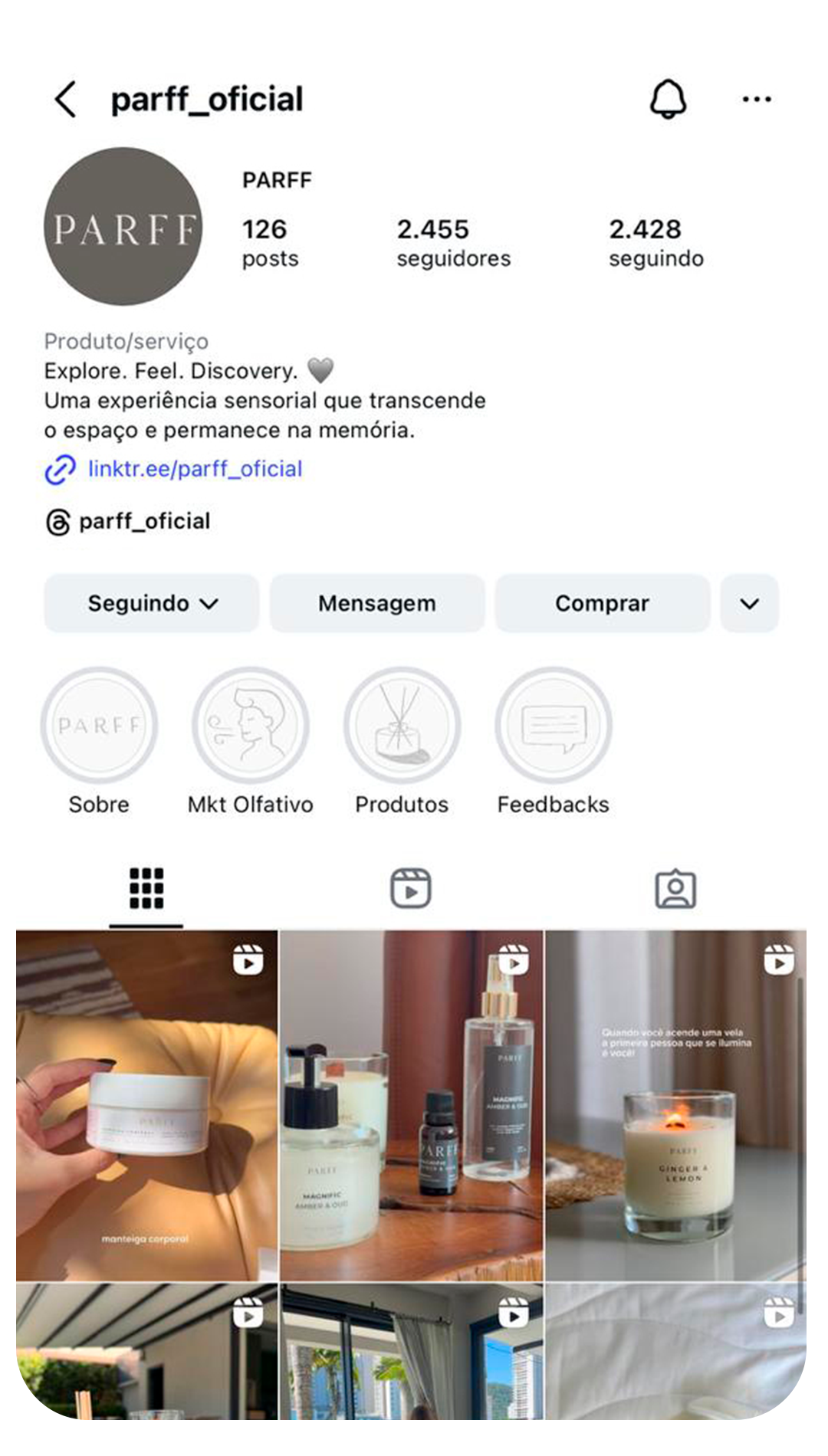The height and width of the screenshot is (1456, 828).
Task: Open the parff_oficial Threads profile
Action: pyautogui.click(x=144, y=522)
